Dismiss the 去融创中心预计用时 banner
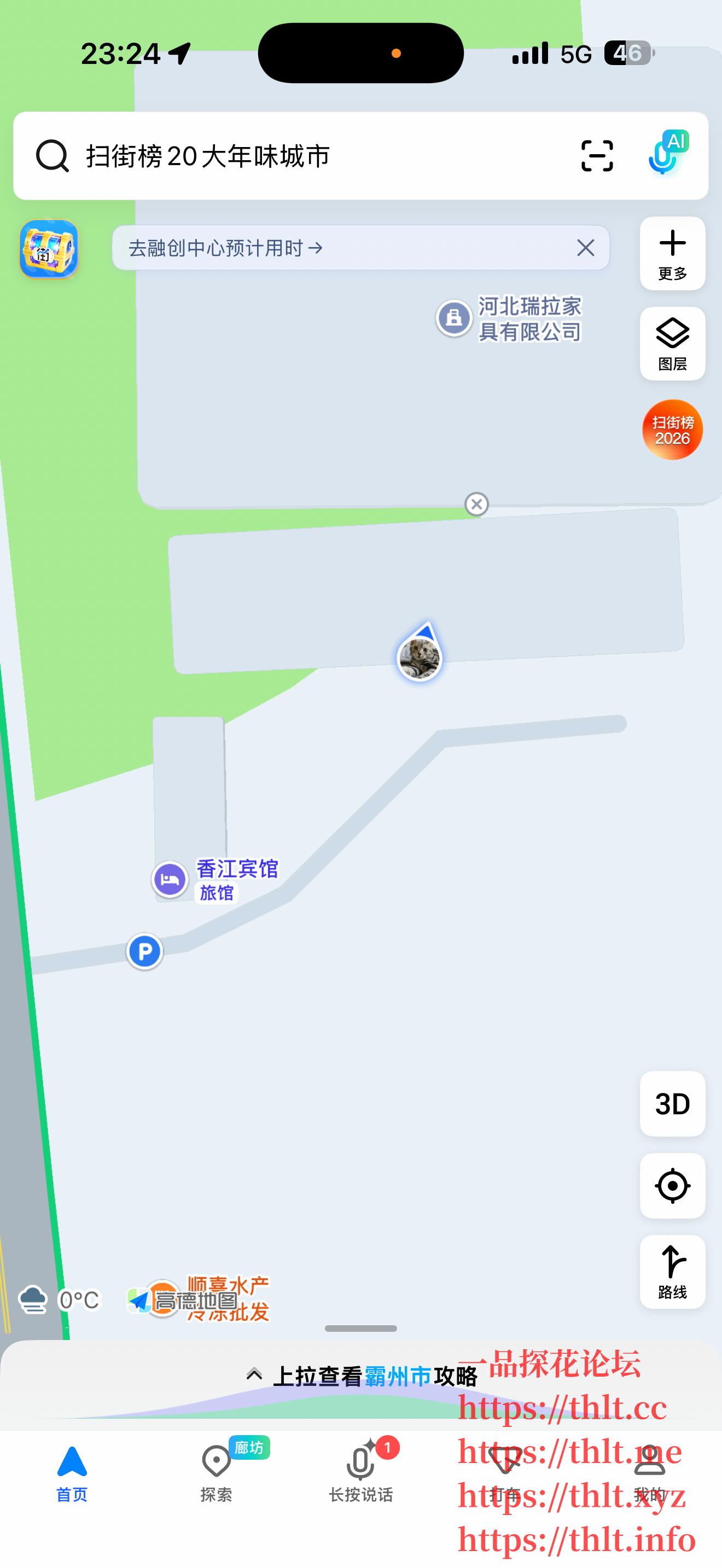Viewport: 722px width, 1568px height. 586,248
